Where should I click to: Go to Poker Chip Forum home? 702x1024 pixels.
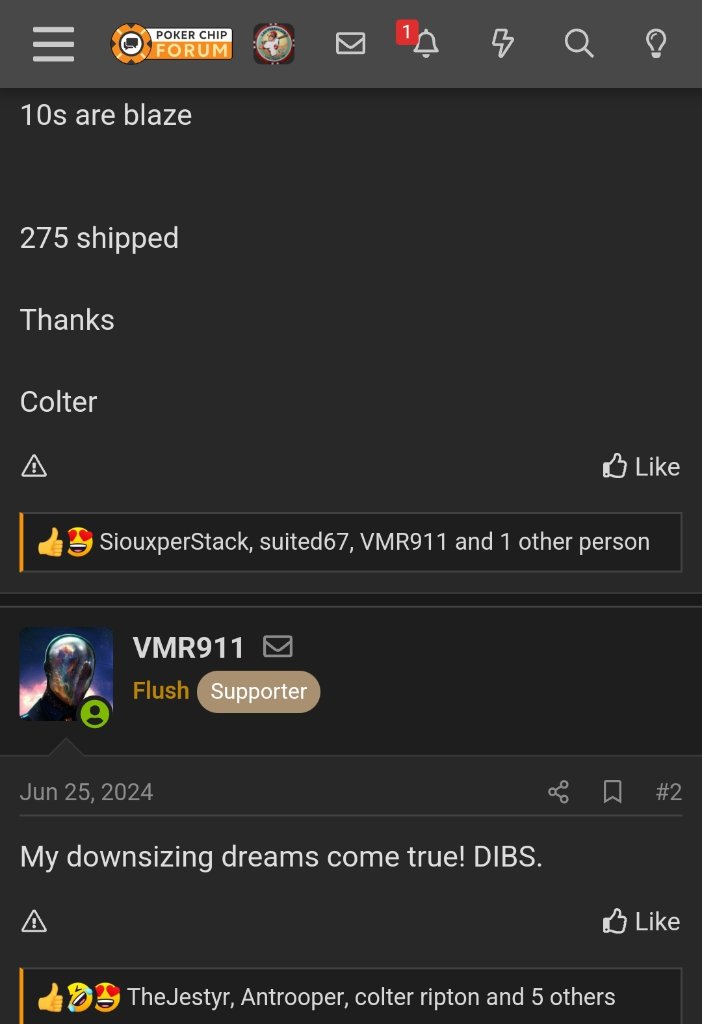[x=172, y=44]
